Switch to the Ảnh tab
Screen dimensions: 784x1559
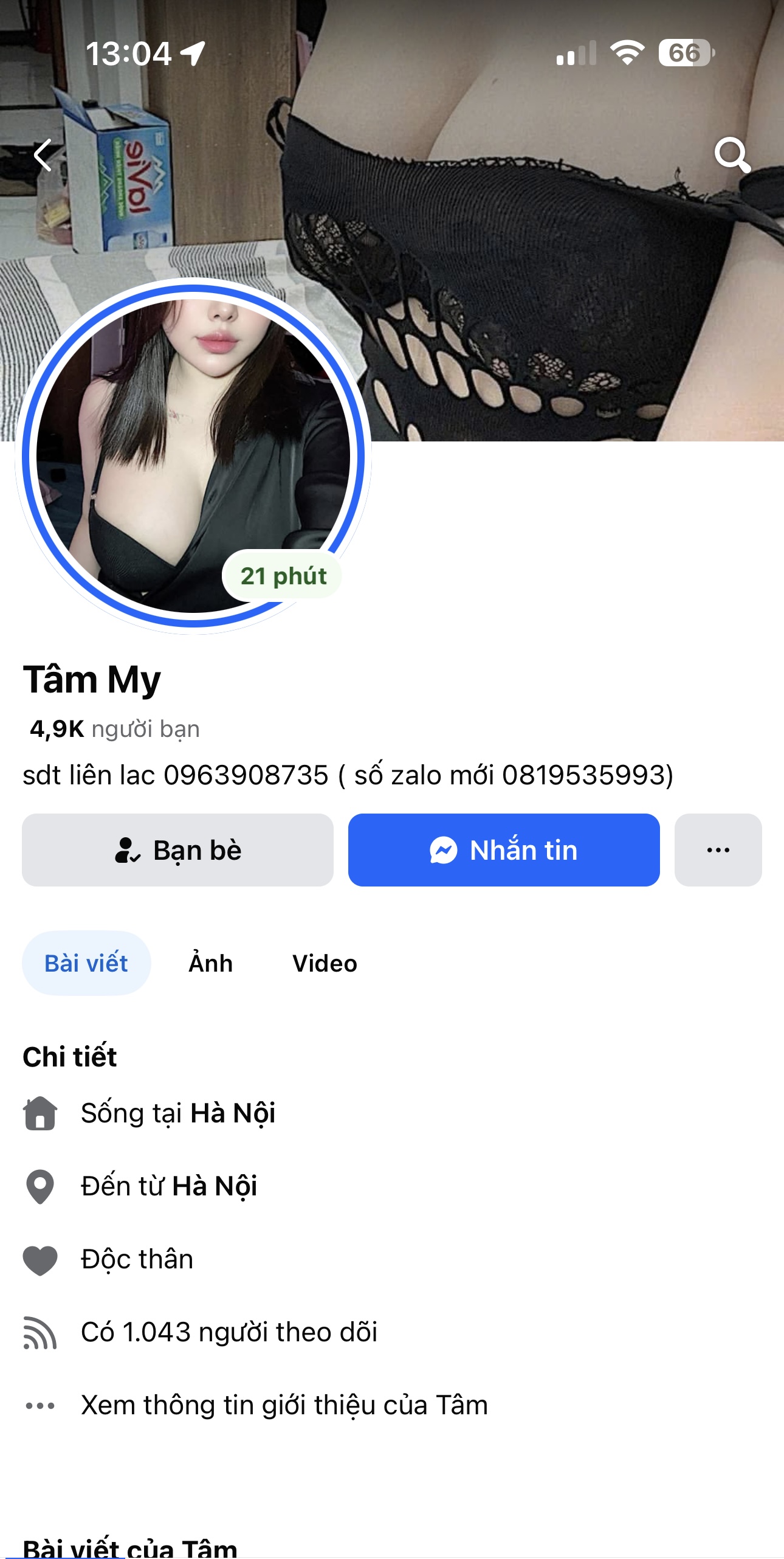(x=211, y=964)
